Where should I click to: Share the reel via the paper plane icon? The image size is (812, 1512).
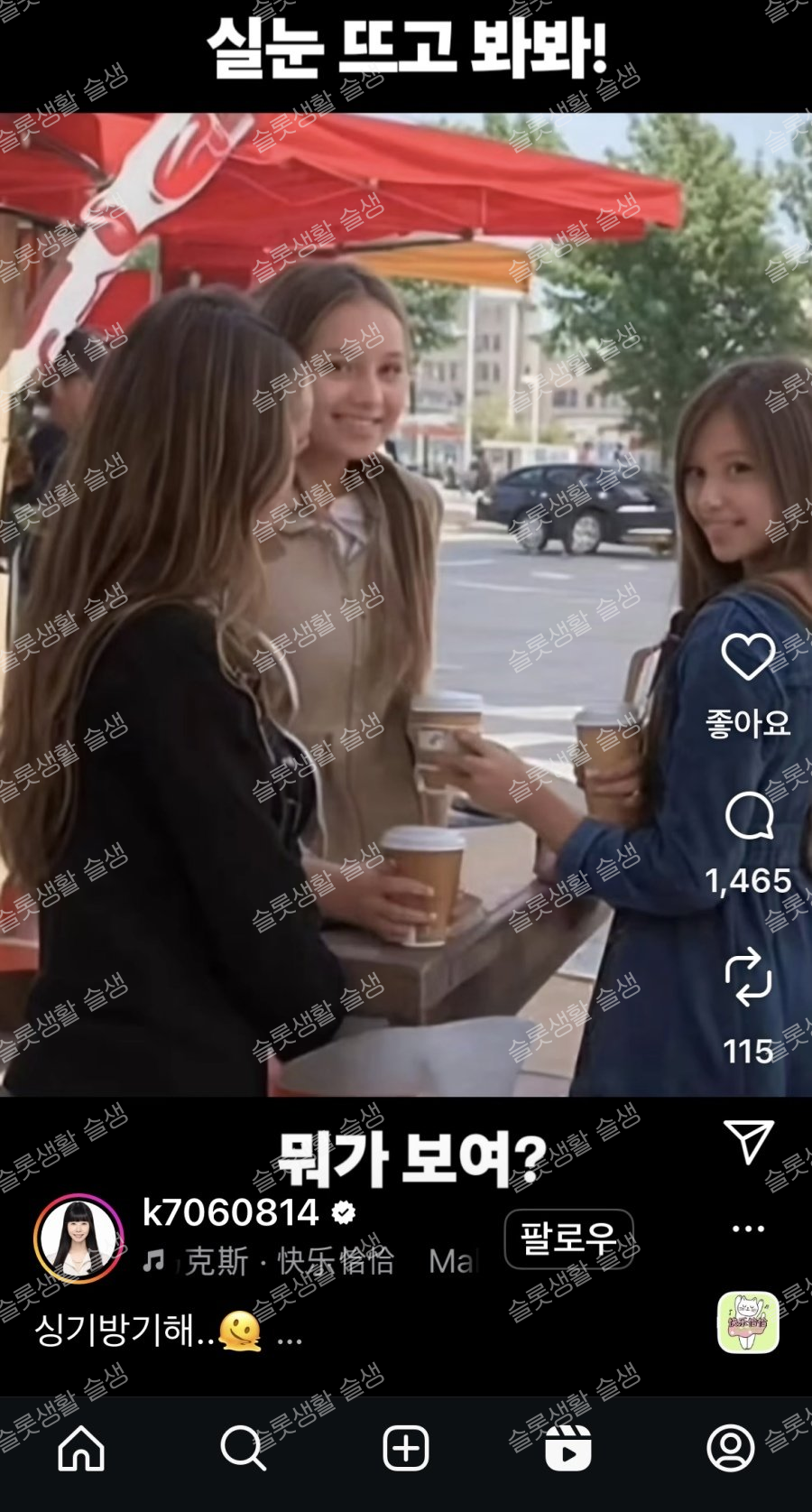[748, 1142]
